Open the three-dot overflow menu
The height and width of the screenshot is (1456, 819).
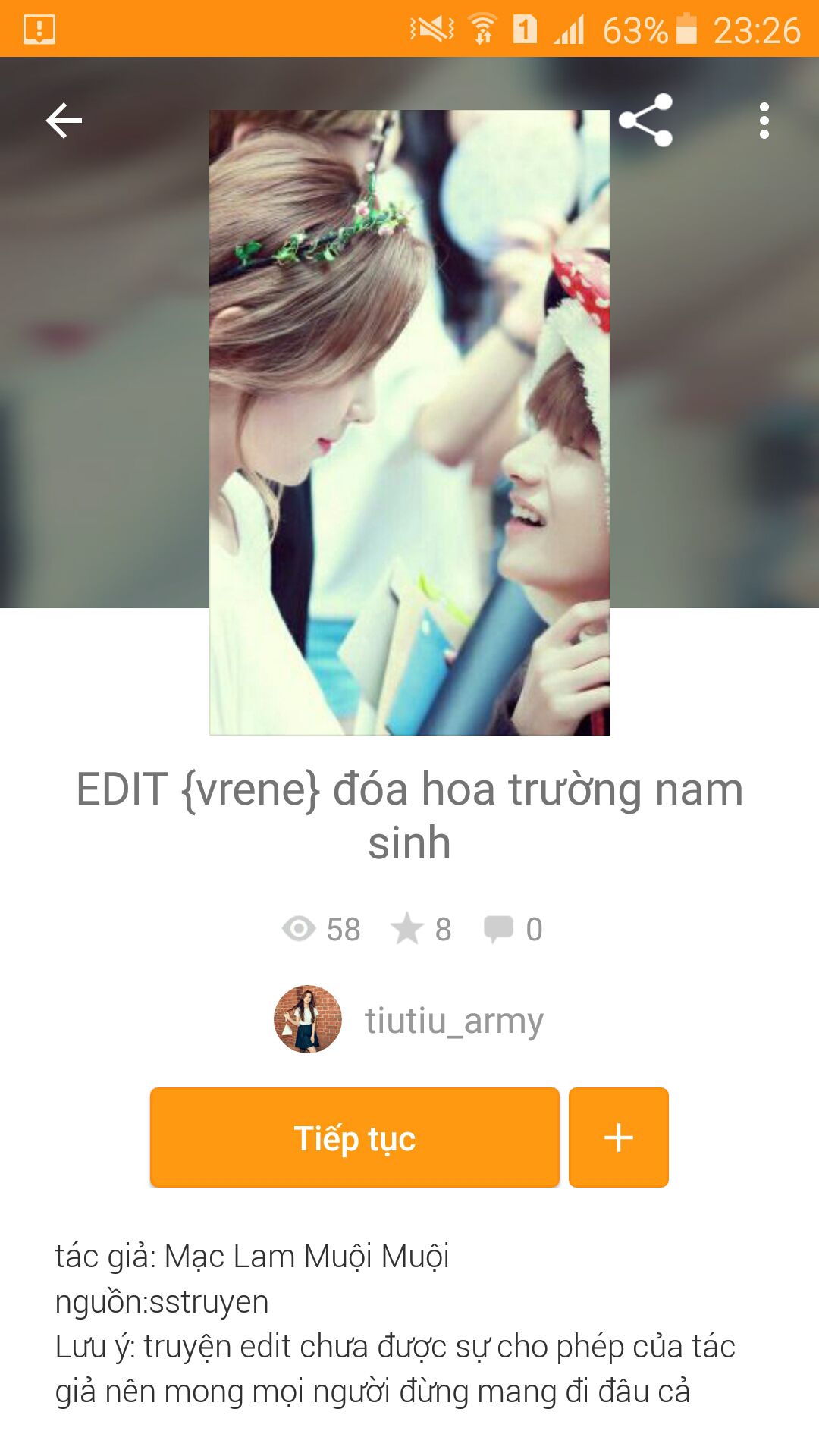click(764, 121)
